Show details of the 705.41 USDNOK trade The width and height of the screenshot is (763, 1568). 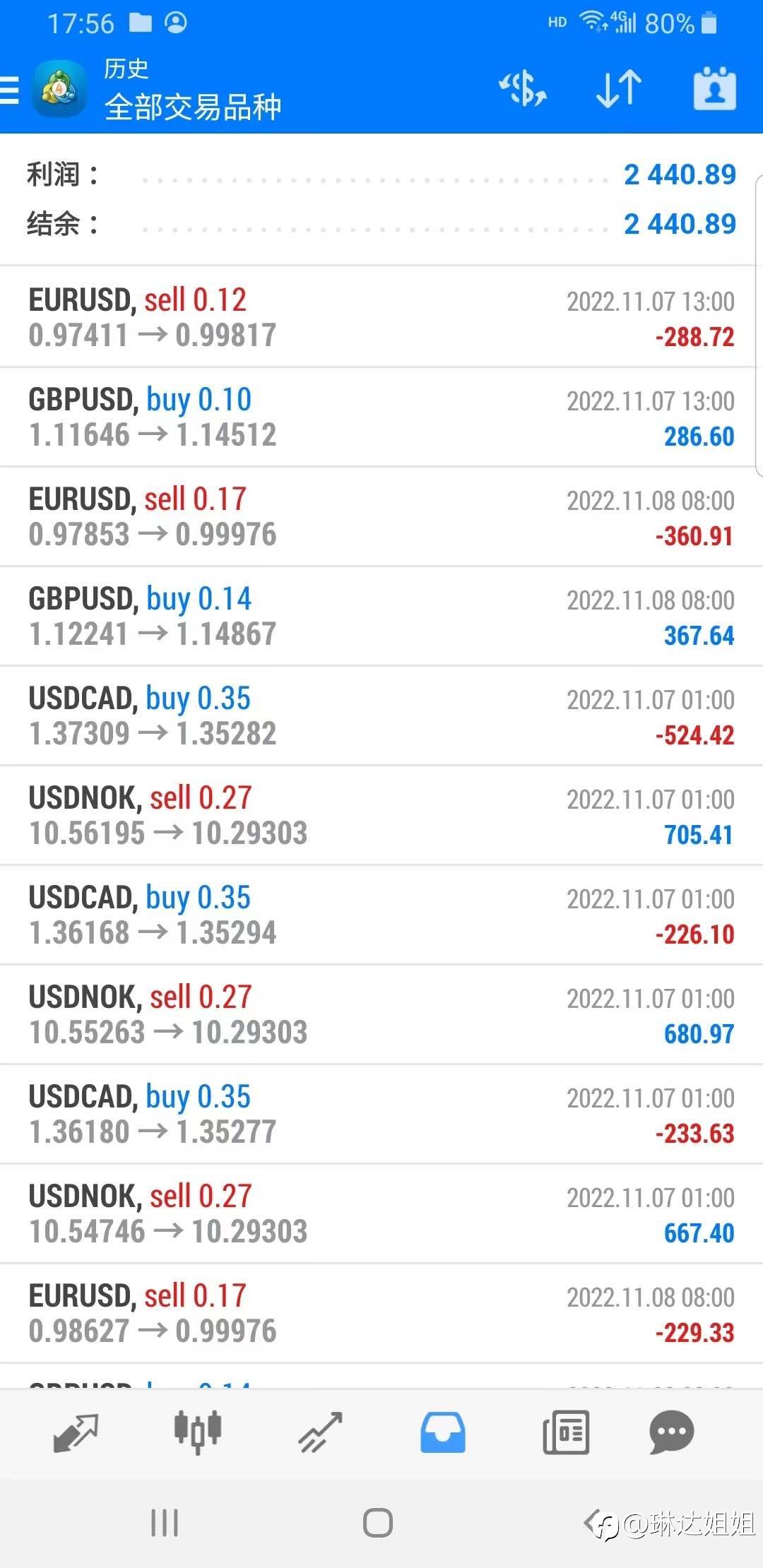(x=381, y=816)
